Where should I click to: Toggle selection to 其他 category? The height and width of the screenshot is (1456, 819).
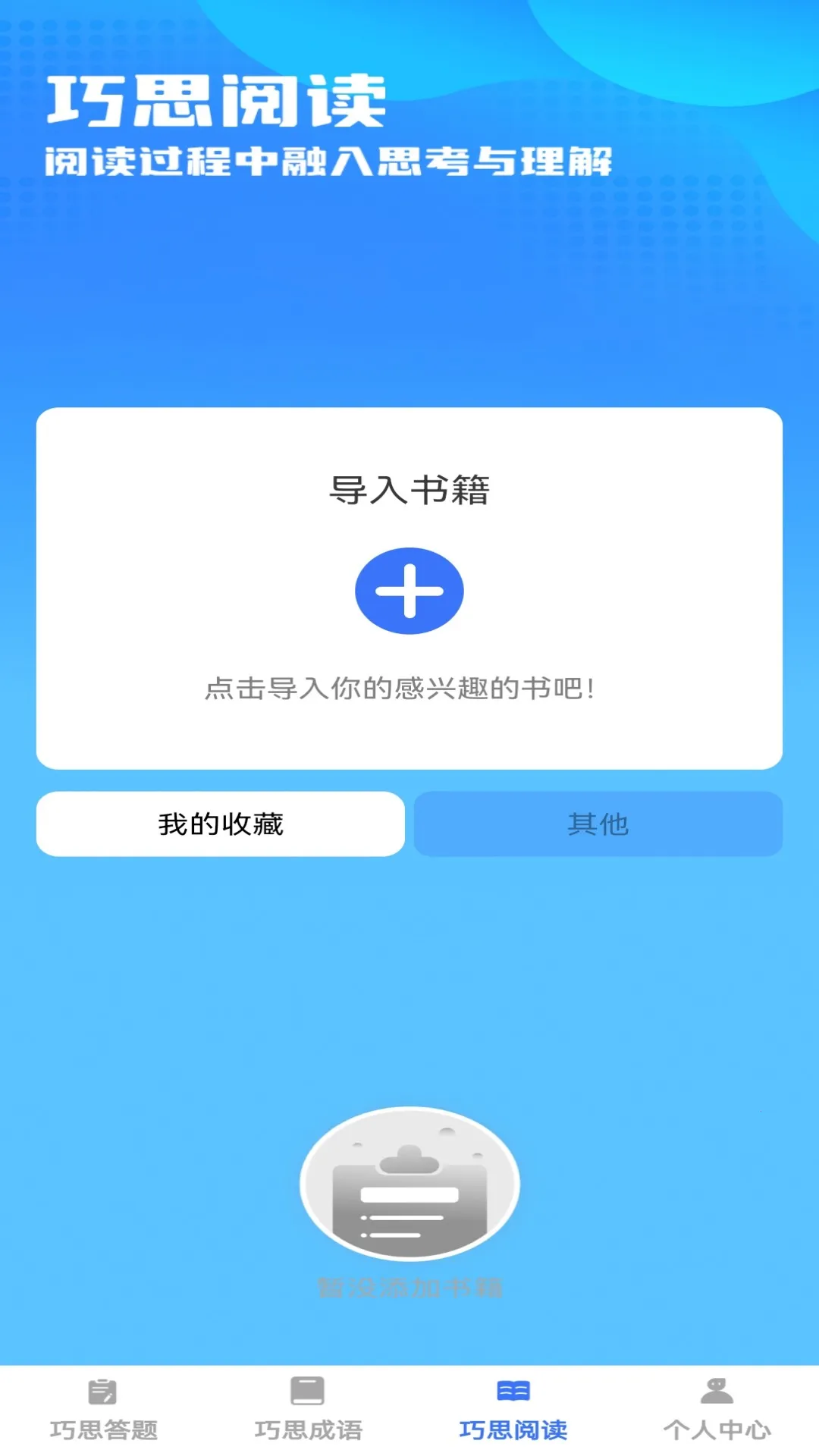598,824
